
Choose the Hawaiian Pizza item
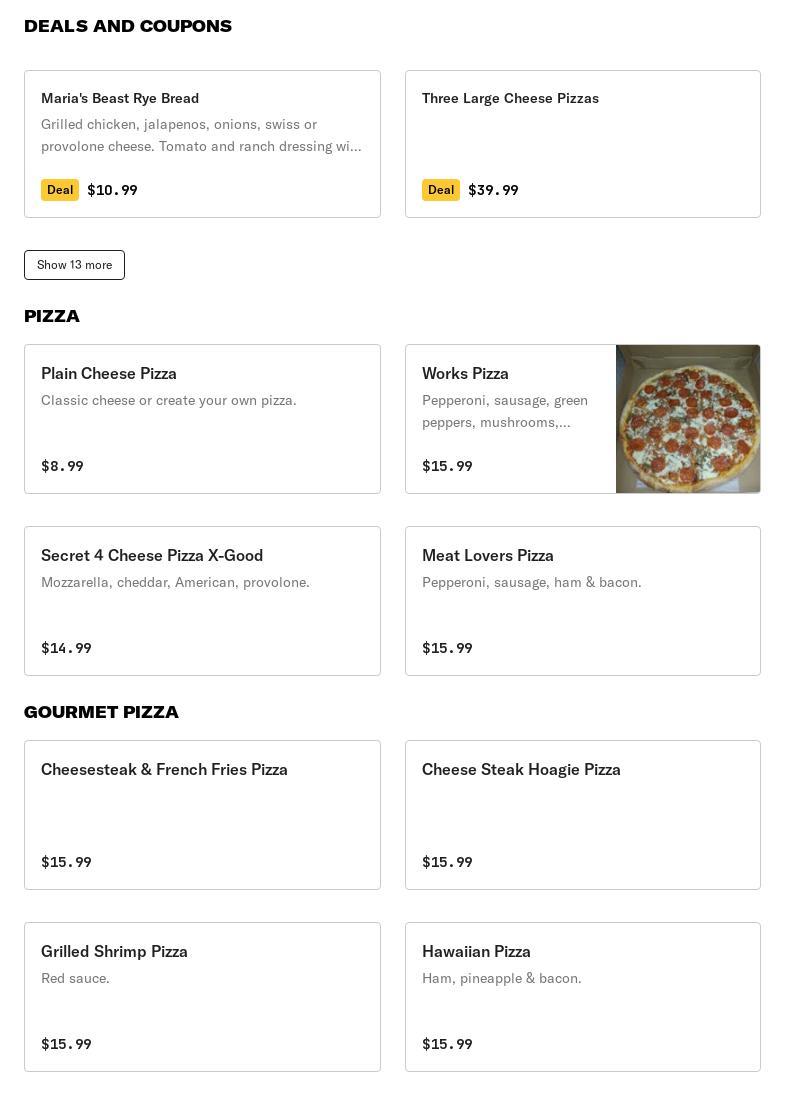(582, 997)
